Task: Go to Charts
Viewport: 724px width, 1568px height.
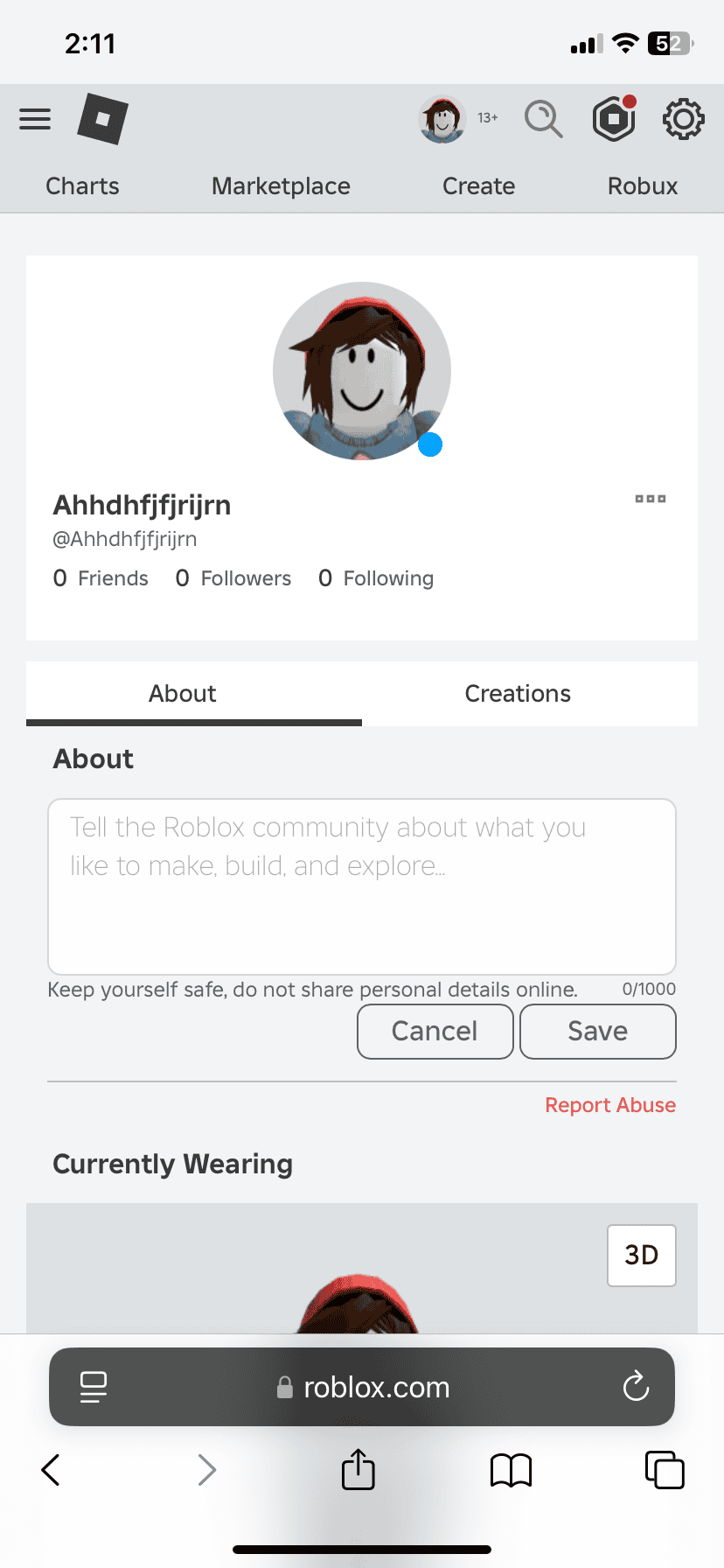Action: click(x=82, y=185)
